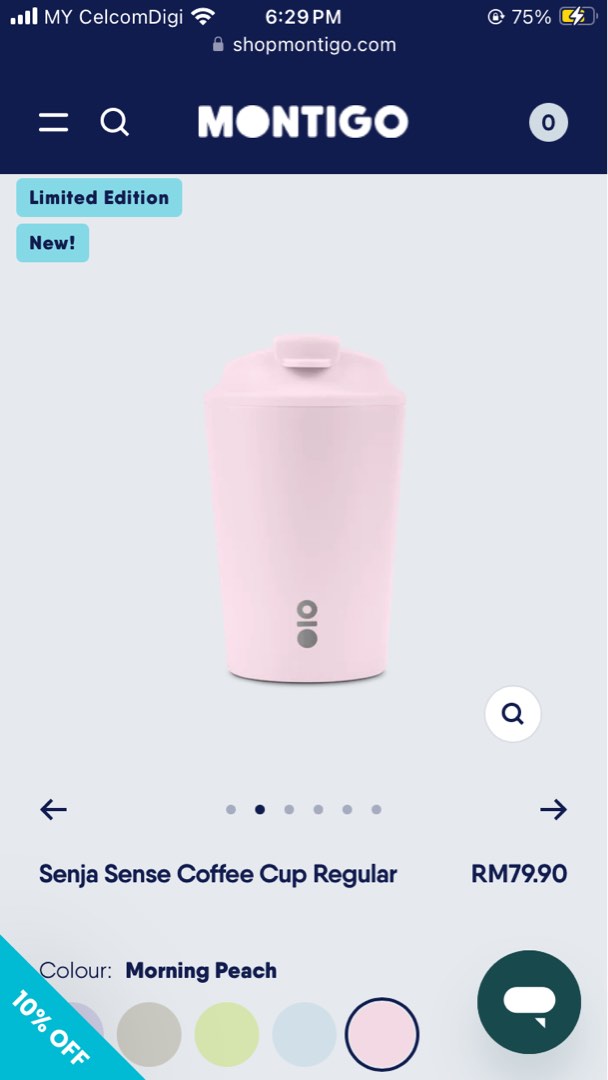Jump to the last image dot
Viewport: 608px width, 1080px height.
pyautogui.click(x=376, y=810)
